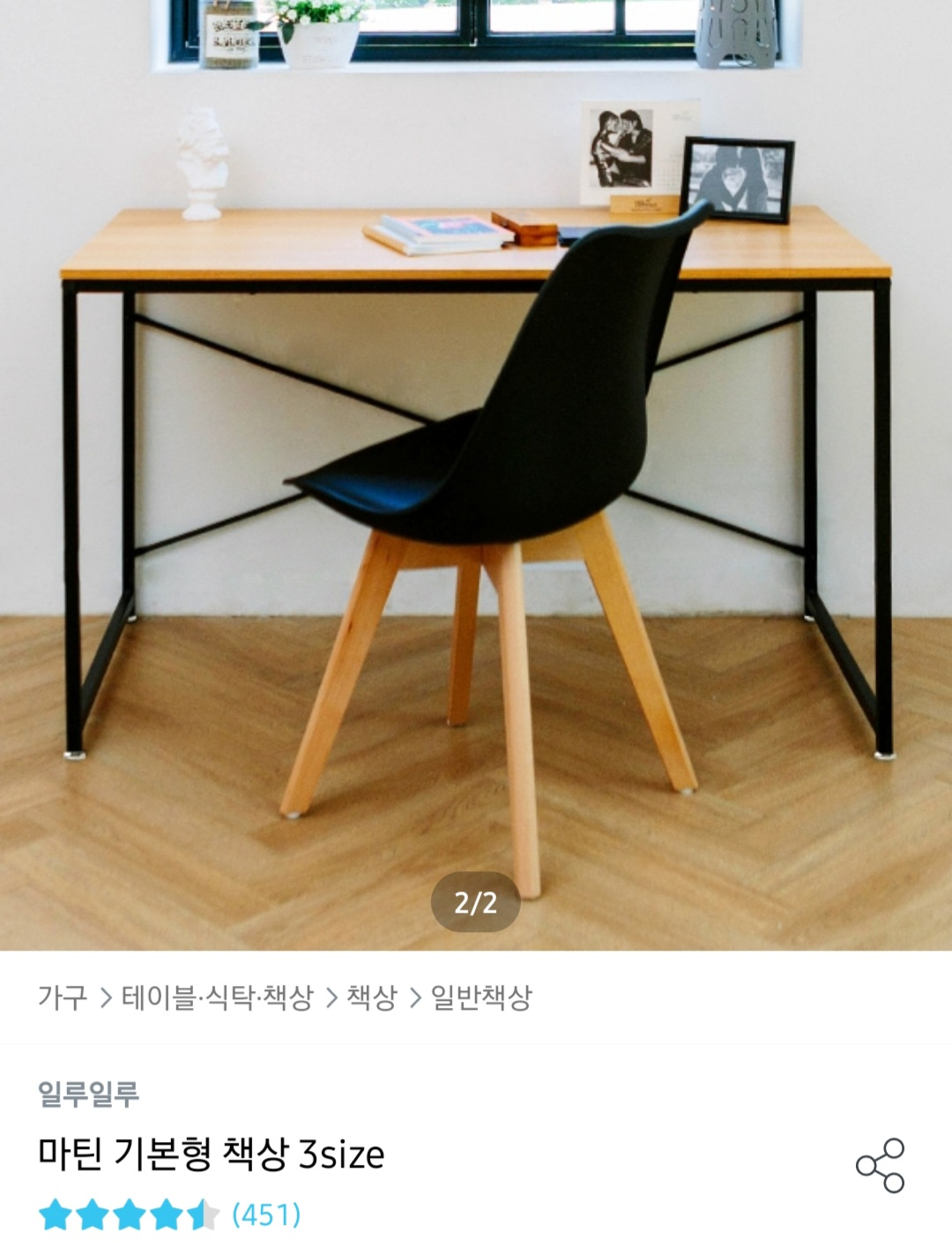Share this desk product
This screenshot has height=1254, width=952.
880,1165
